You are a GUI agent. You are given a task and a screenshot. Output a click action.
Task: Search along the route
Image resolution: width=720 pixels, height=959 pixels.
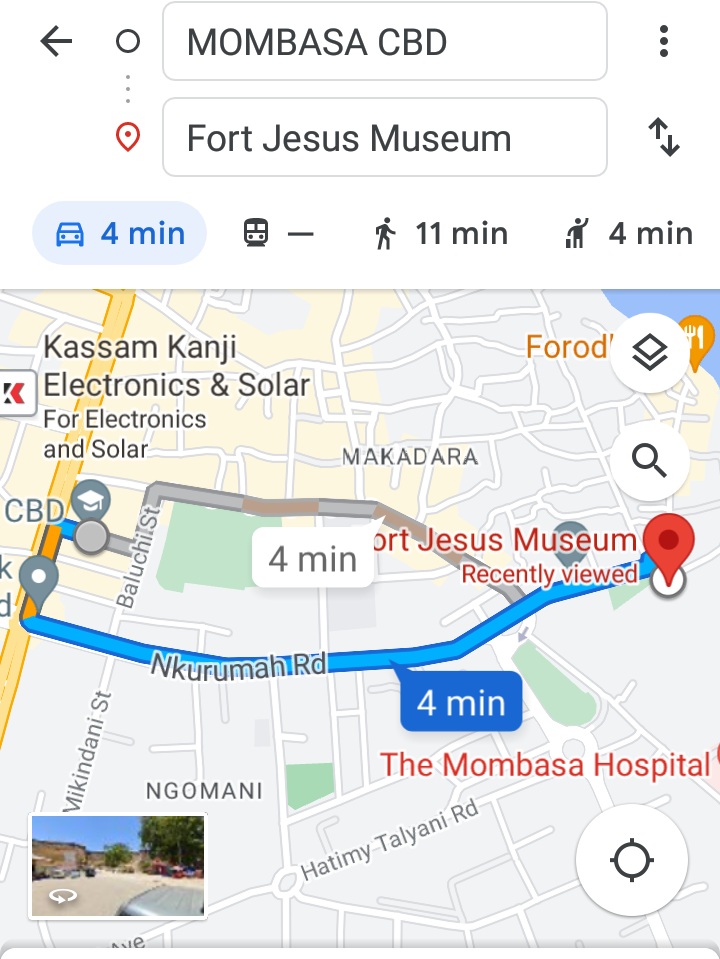click(650, 462)
